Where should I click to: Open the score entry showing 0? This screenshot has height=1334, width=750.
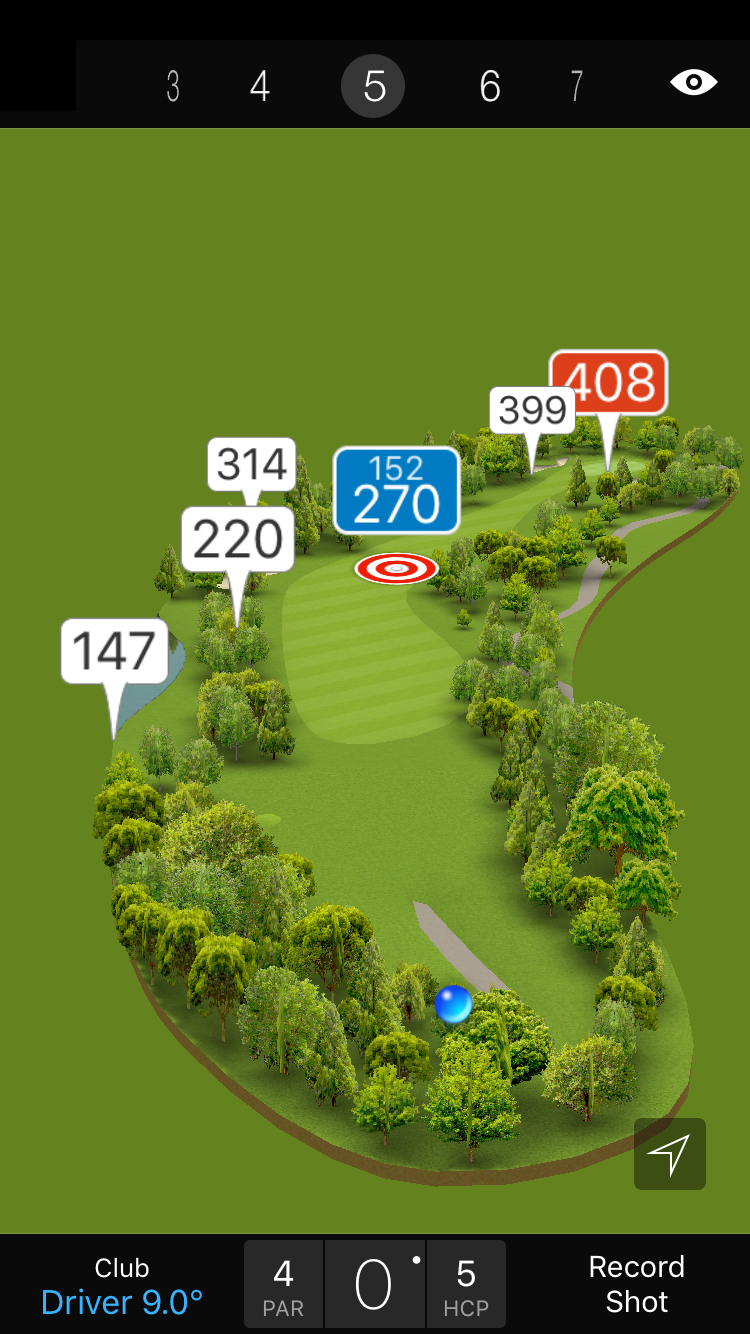click(374, 1286)
